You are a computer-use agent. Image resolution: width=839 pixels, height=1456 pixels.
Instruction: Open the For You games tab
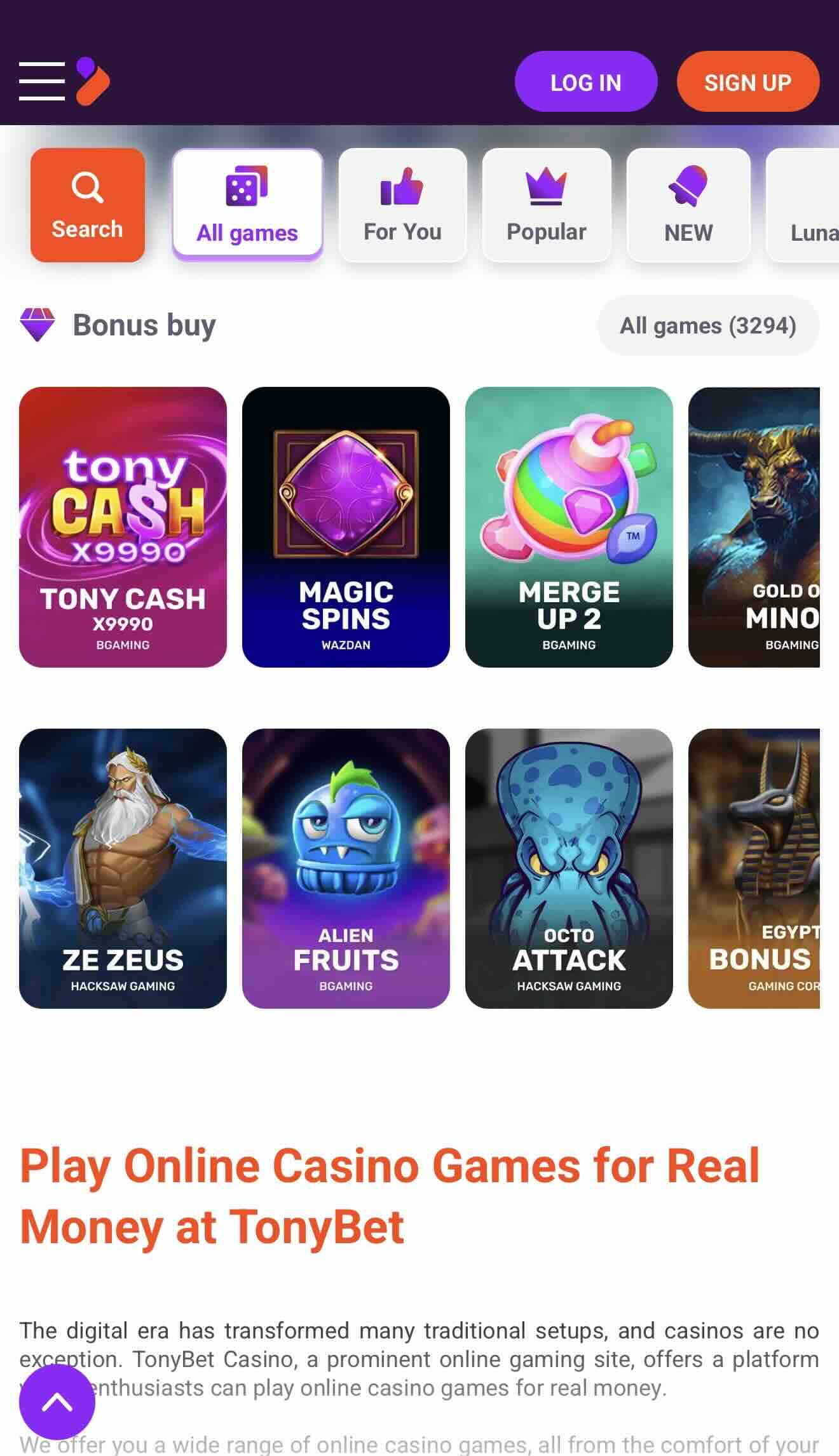(x=403, y=205)
